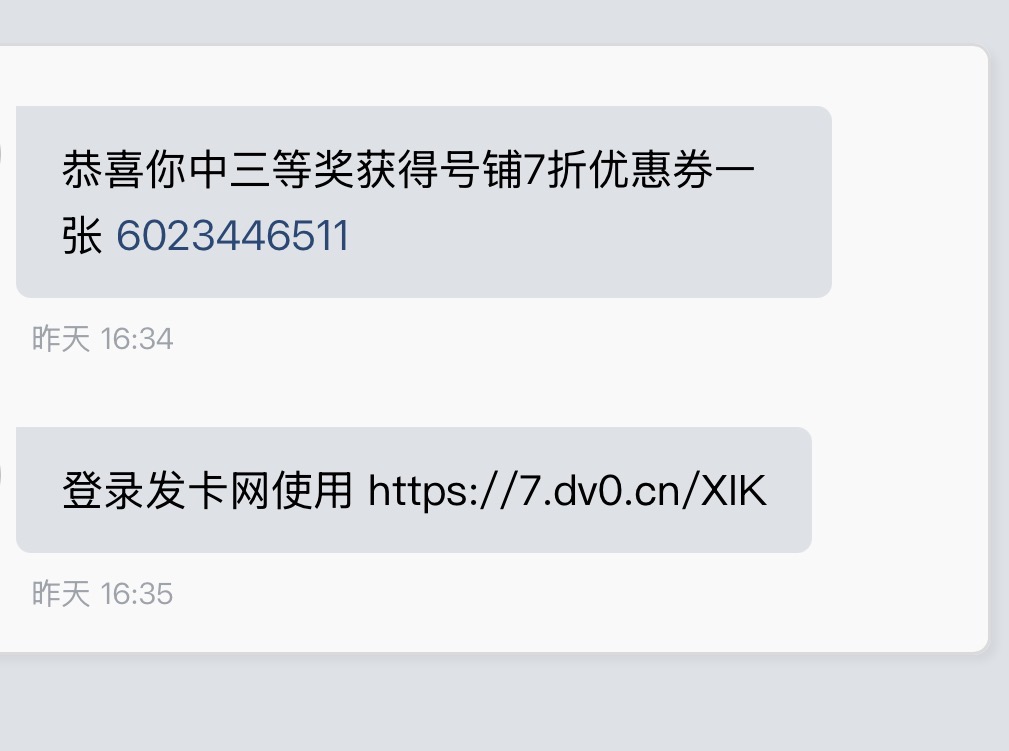Tap the linked number 6023446511
Image resolution: width=1009 pixels, height=751 pixels.
(233, 237)
